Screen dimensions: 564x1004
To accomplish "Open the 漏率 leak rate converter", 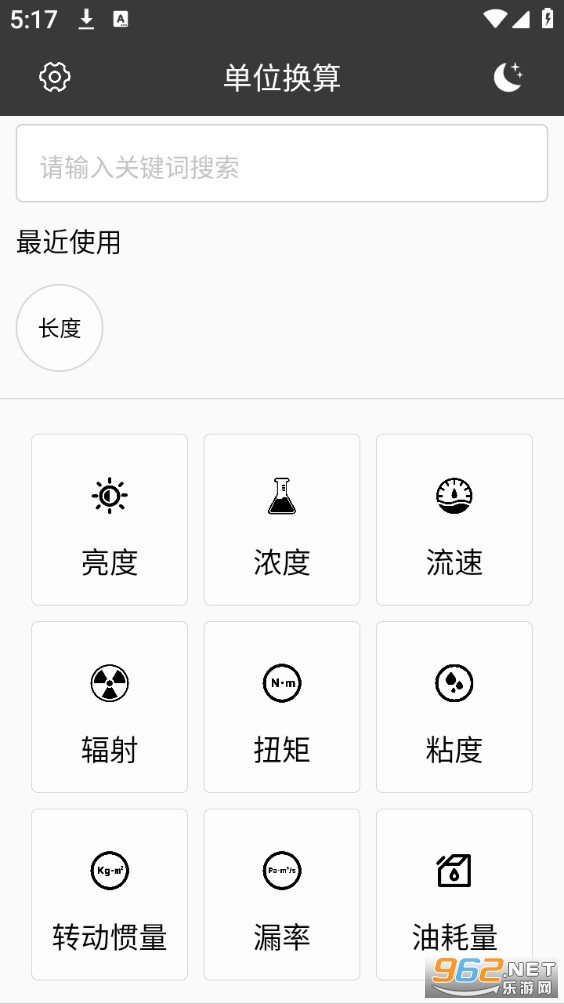I will click(x=282, y=895).
